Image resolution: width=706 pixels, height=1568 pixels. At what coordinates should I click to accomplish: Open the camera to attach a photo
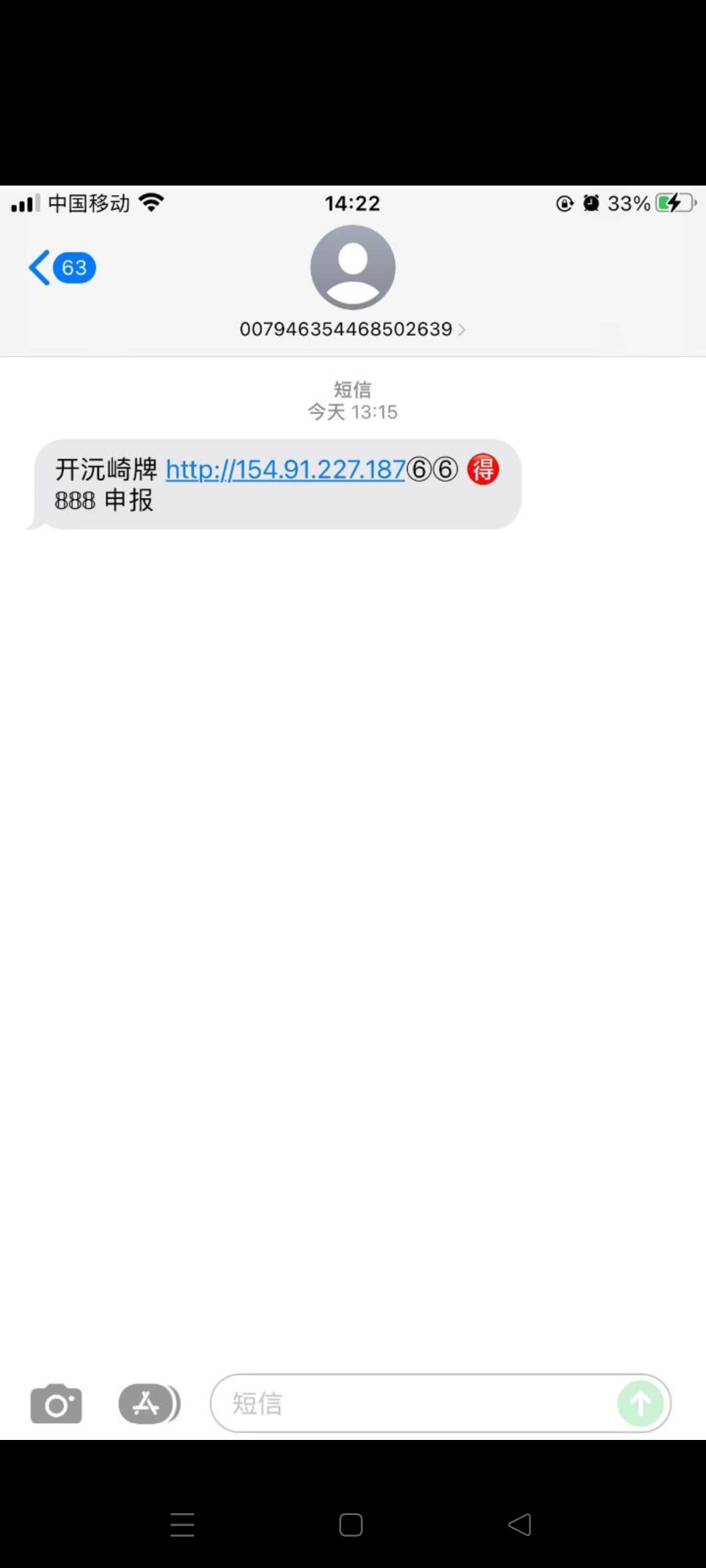[x=56, y=1403]
